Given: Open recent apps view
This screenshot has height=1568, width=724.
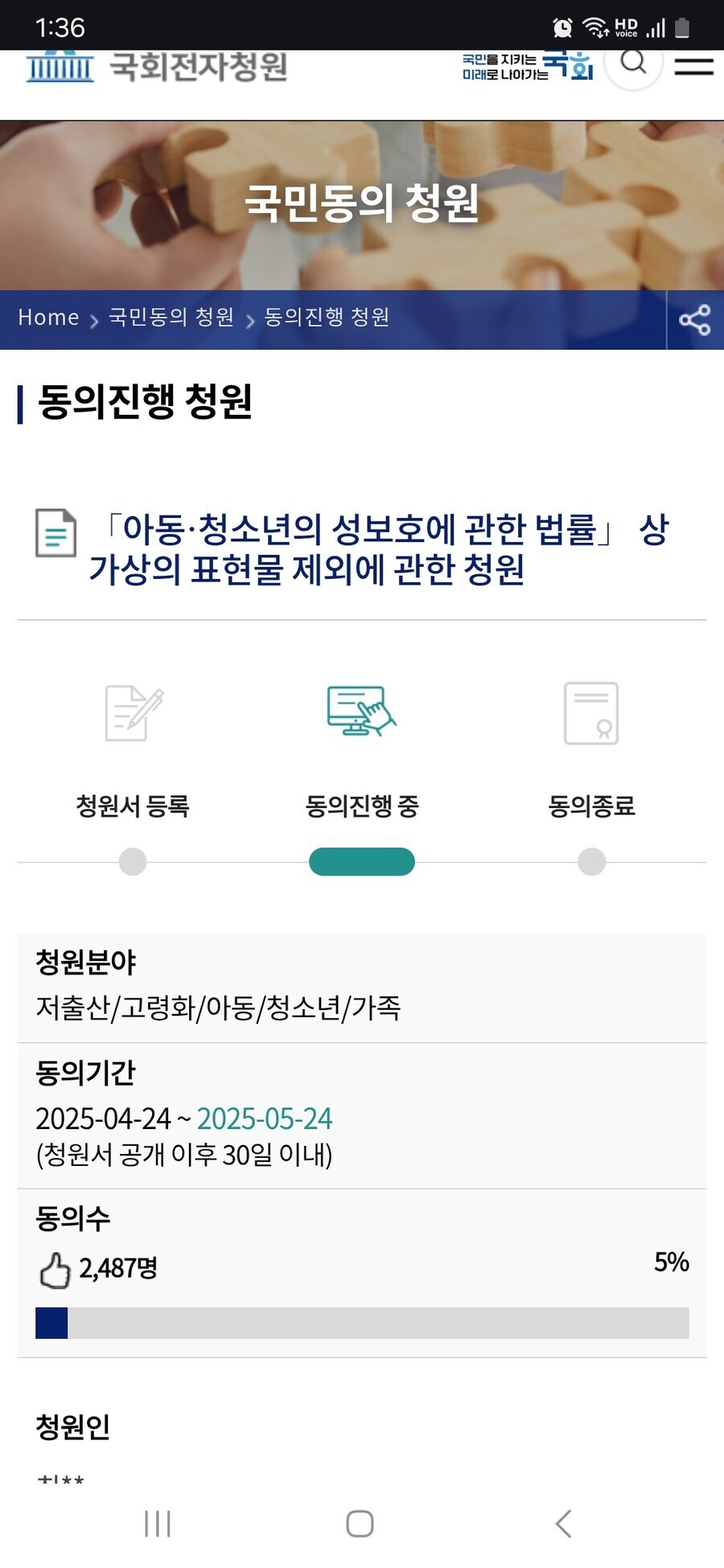Looking at the screenshot, I should [x=158, y=1523].
